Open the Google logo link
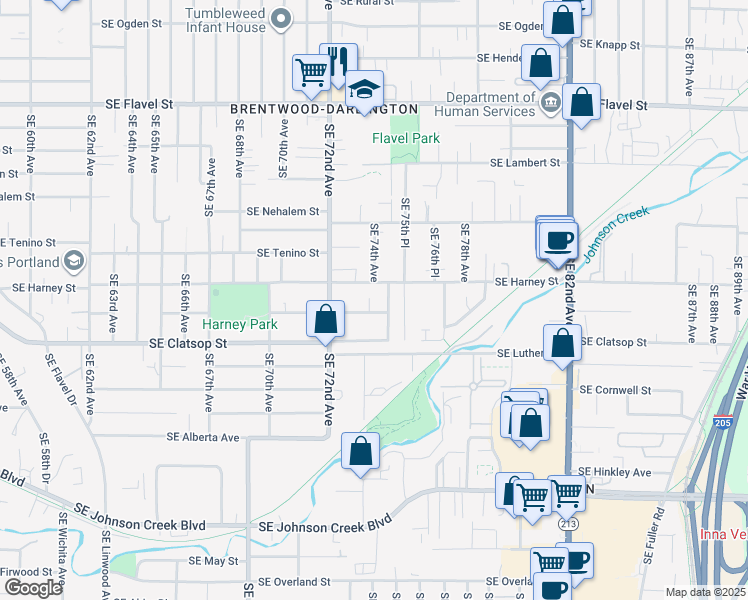748x600 pixels. coord(32,588)
